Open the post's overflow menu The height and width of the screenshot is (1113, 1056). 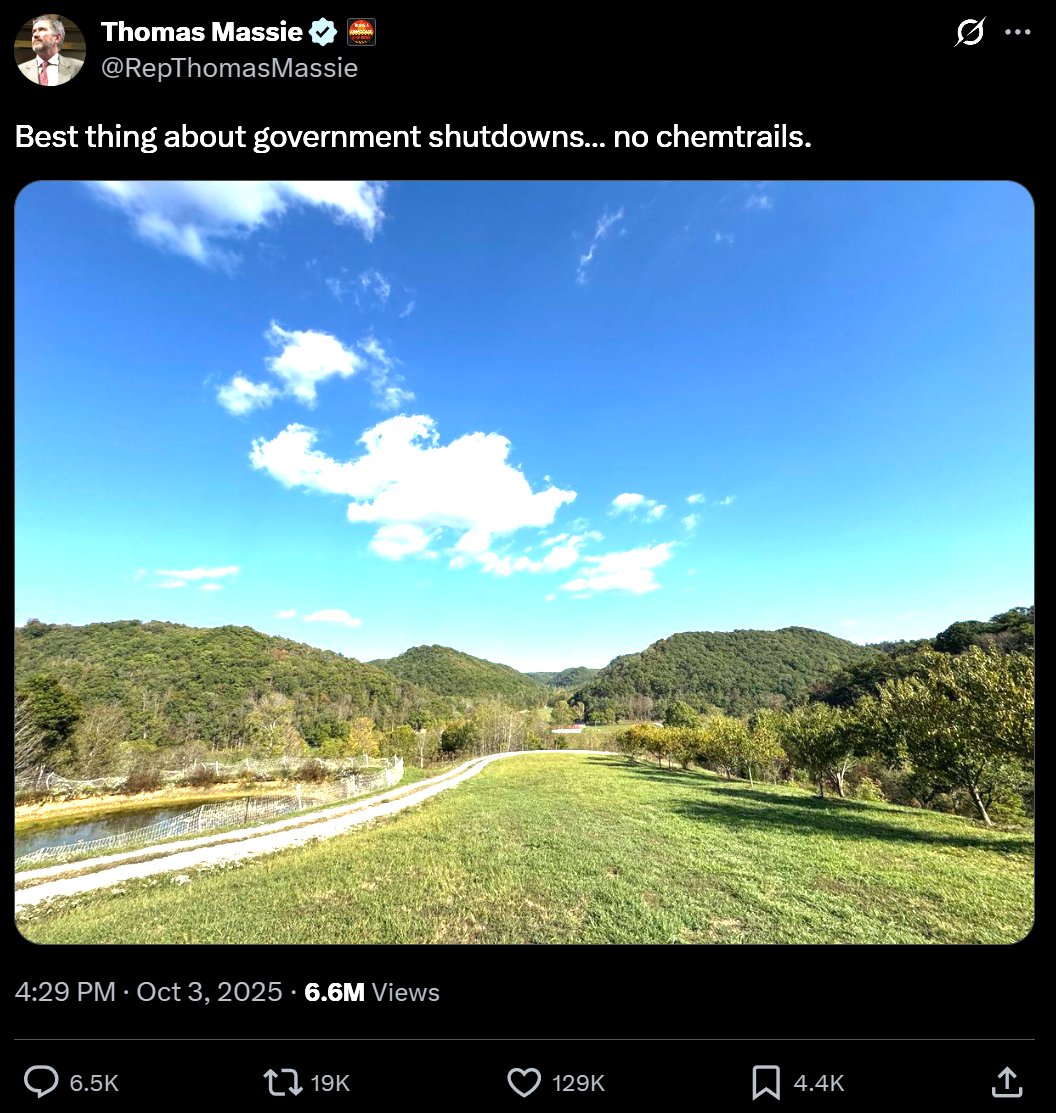pos(1017,33)
